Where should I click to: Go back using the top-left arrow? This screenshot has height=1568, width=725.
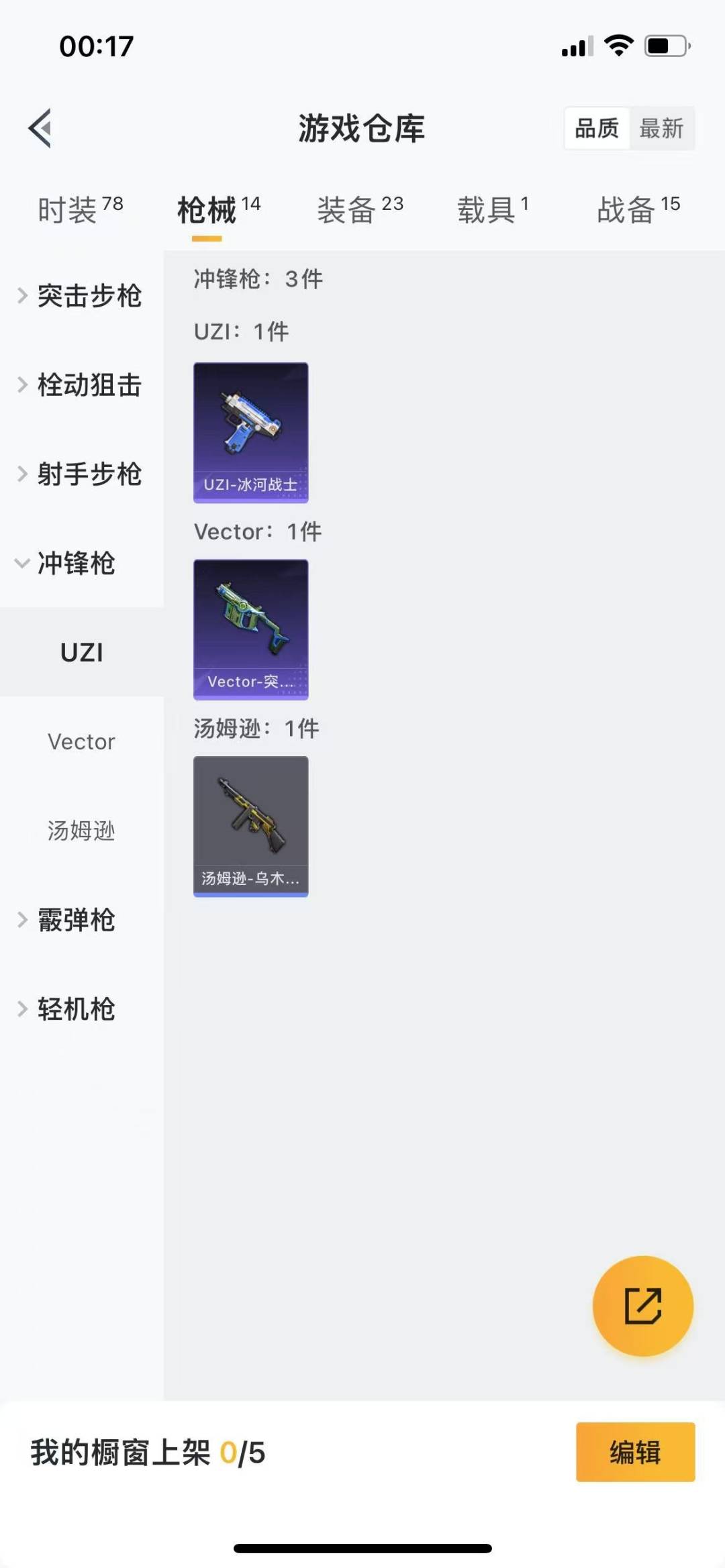pos(40,127)
